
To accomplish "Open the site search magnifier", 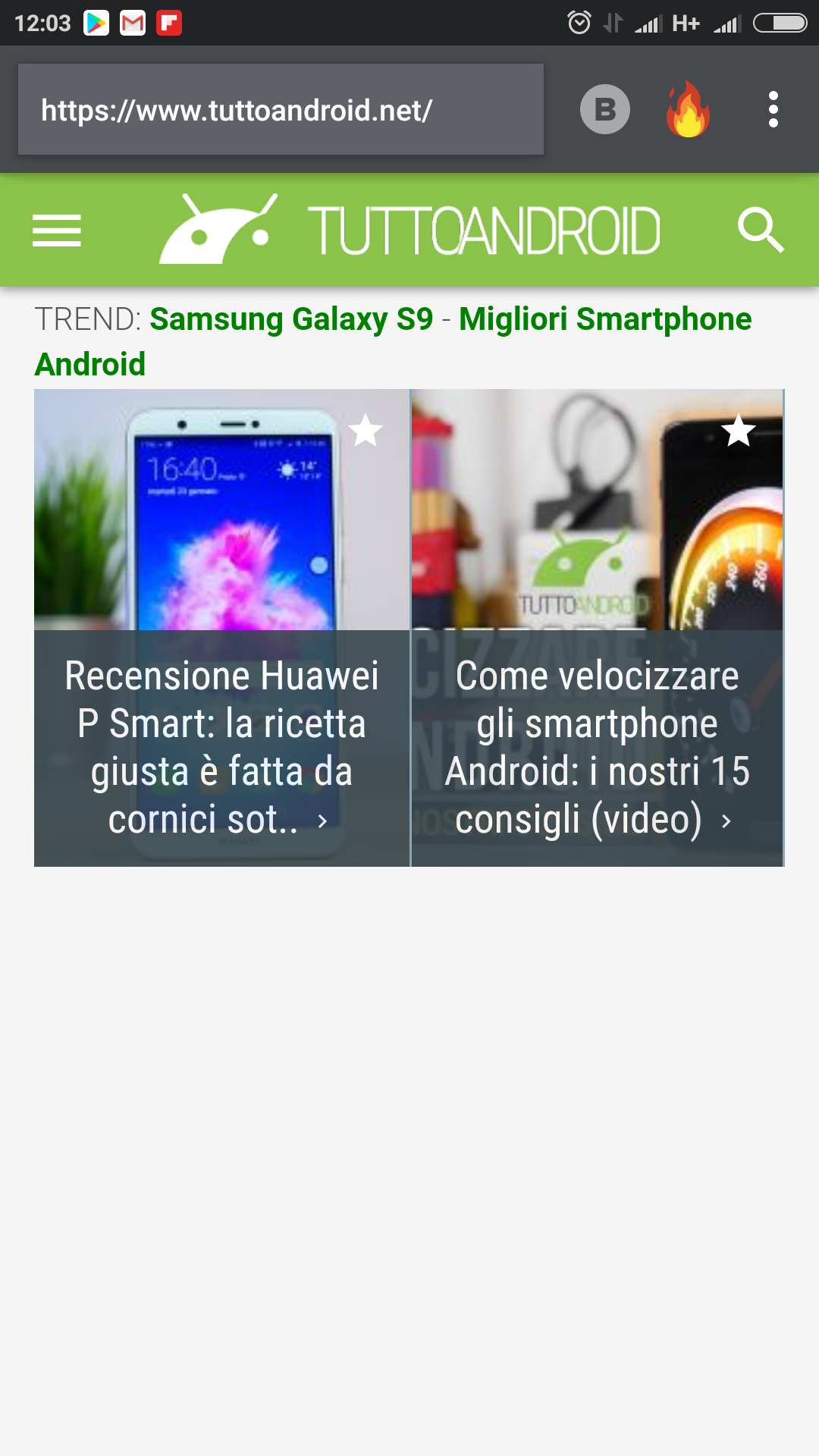I will click(761, 230).
